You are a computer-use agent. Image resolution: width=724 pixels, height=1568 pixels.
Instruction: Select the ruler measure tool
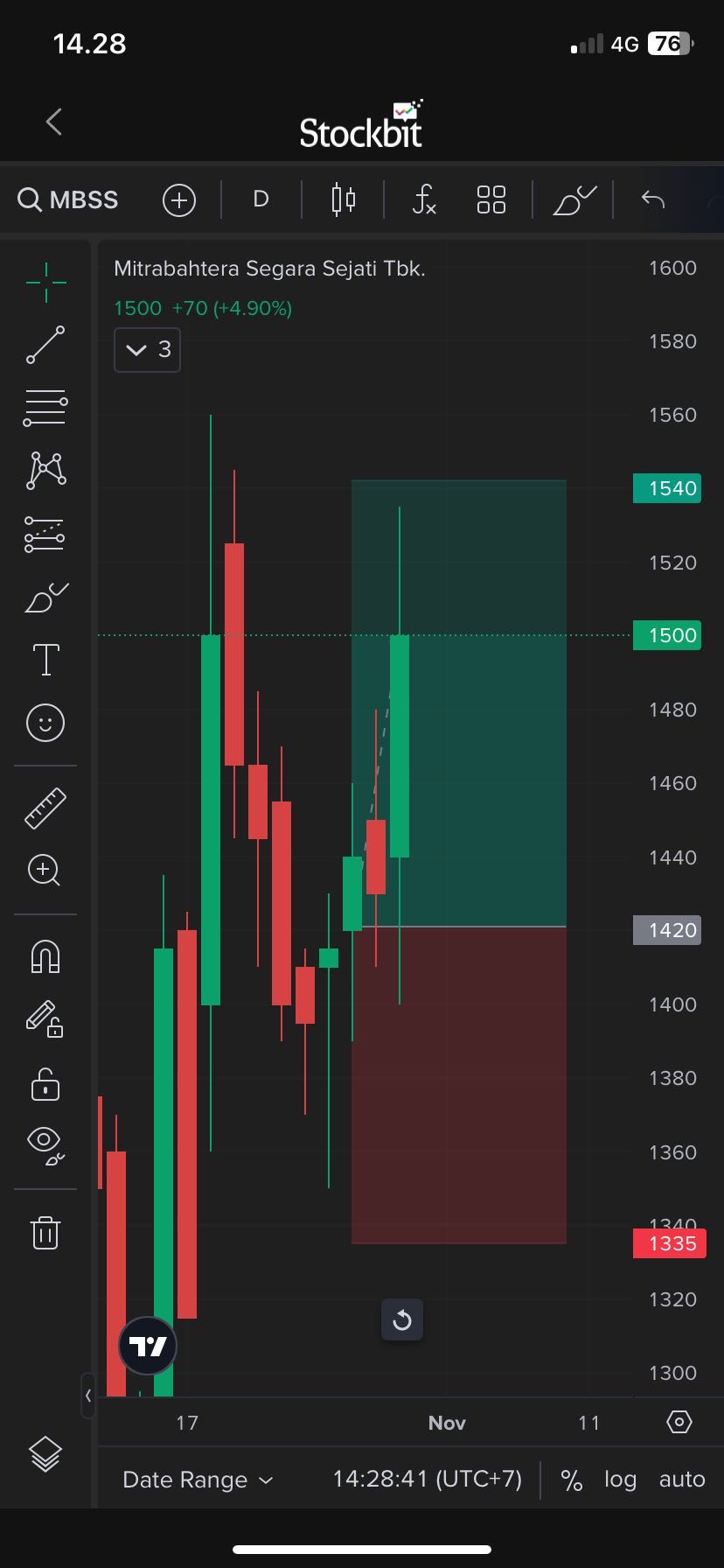tap(45, 808)
